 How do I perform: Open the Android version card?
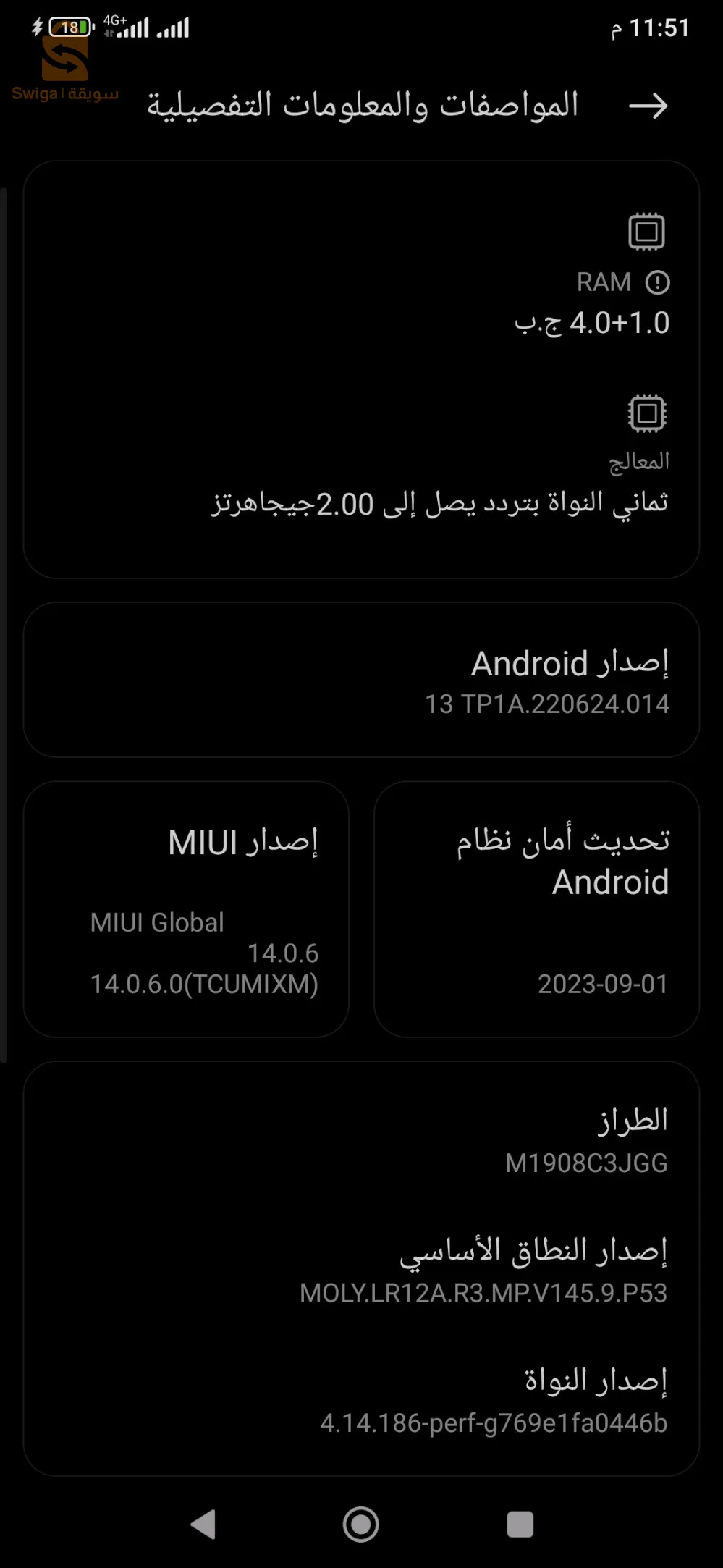361,680
